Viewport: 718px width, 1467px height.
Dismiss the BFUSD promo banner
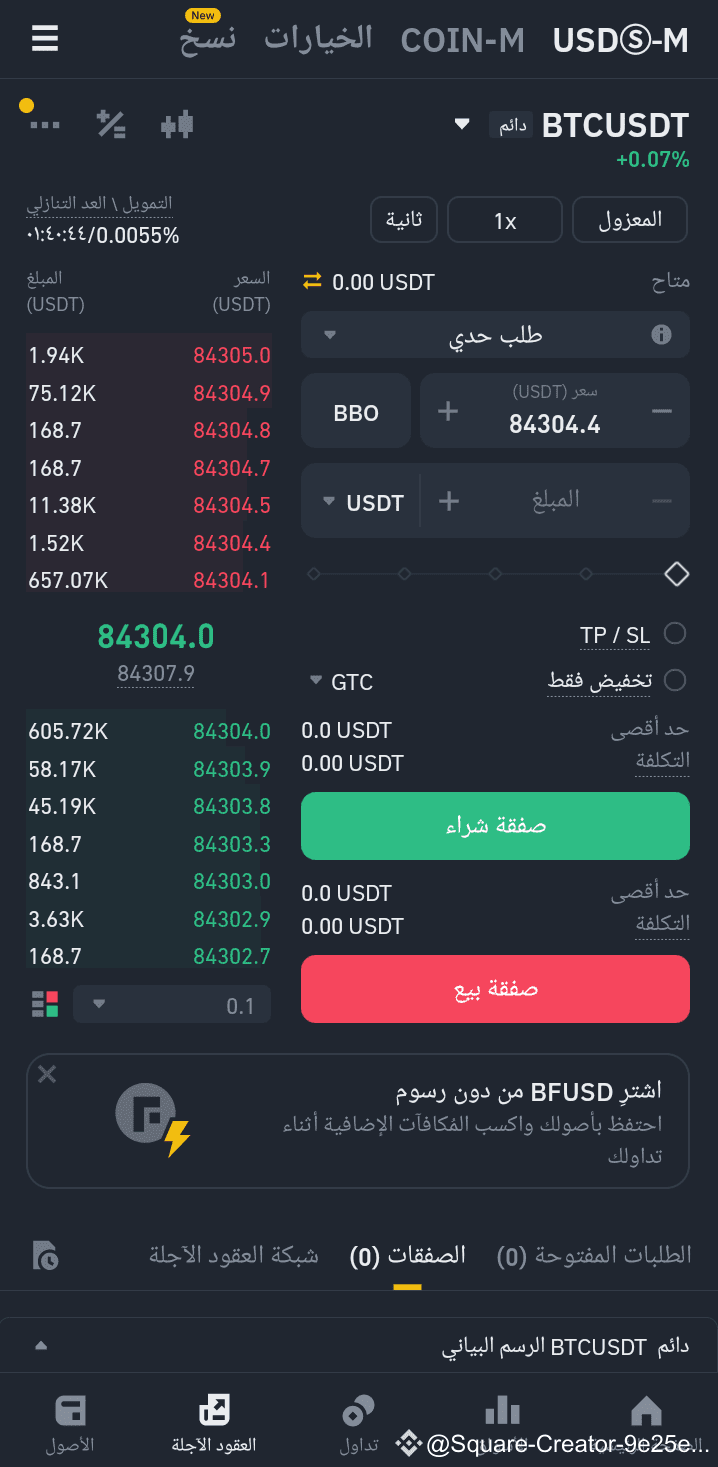(47, 1075)
